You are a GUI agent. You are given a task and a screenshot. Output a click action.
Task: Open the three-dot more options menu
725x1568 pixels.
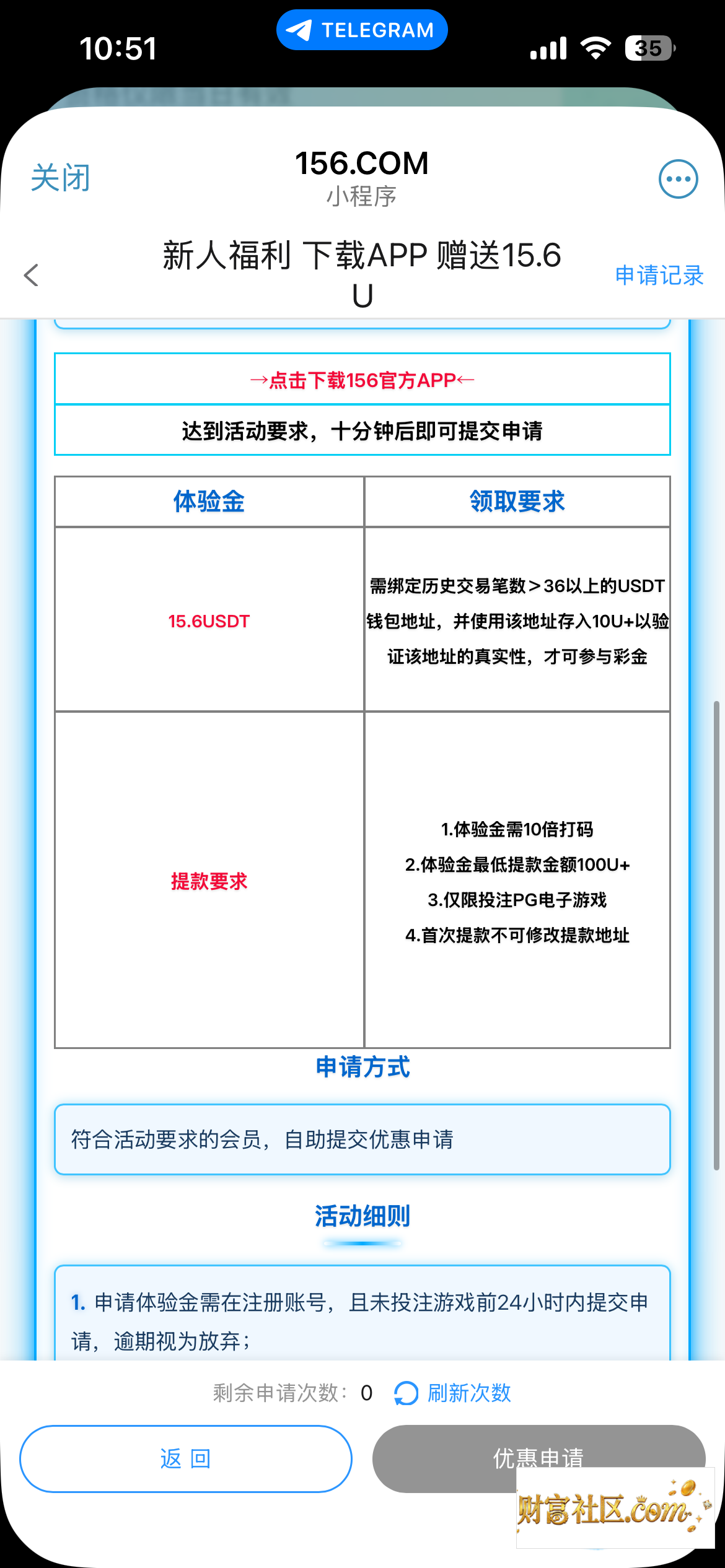tap(678, 180)
